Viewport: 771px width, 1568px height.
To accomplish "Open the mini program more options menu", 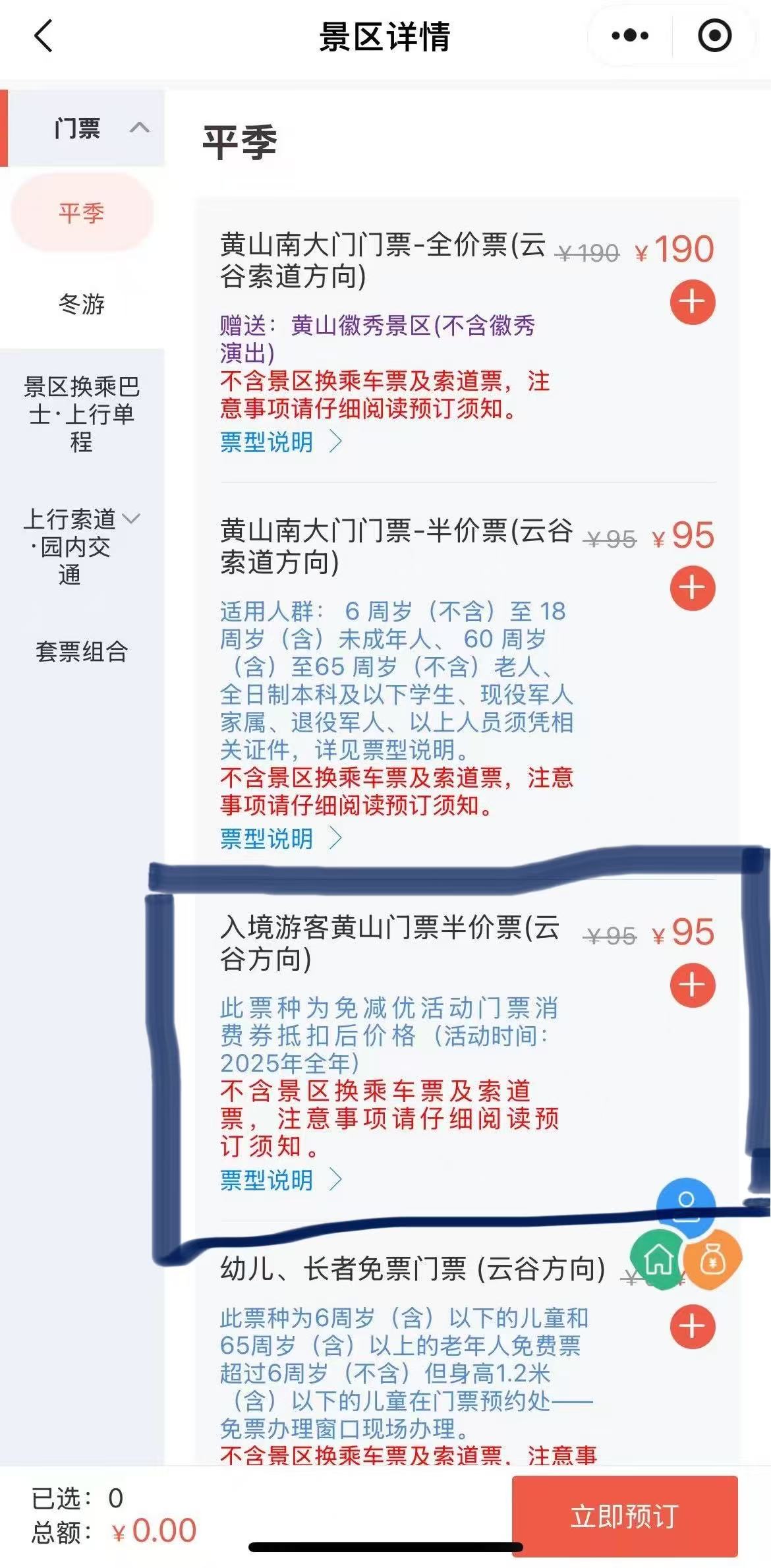I will [x=629, y=36].
